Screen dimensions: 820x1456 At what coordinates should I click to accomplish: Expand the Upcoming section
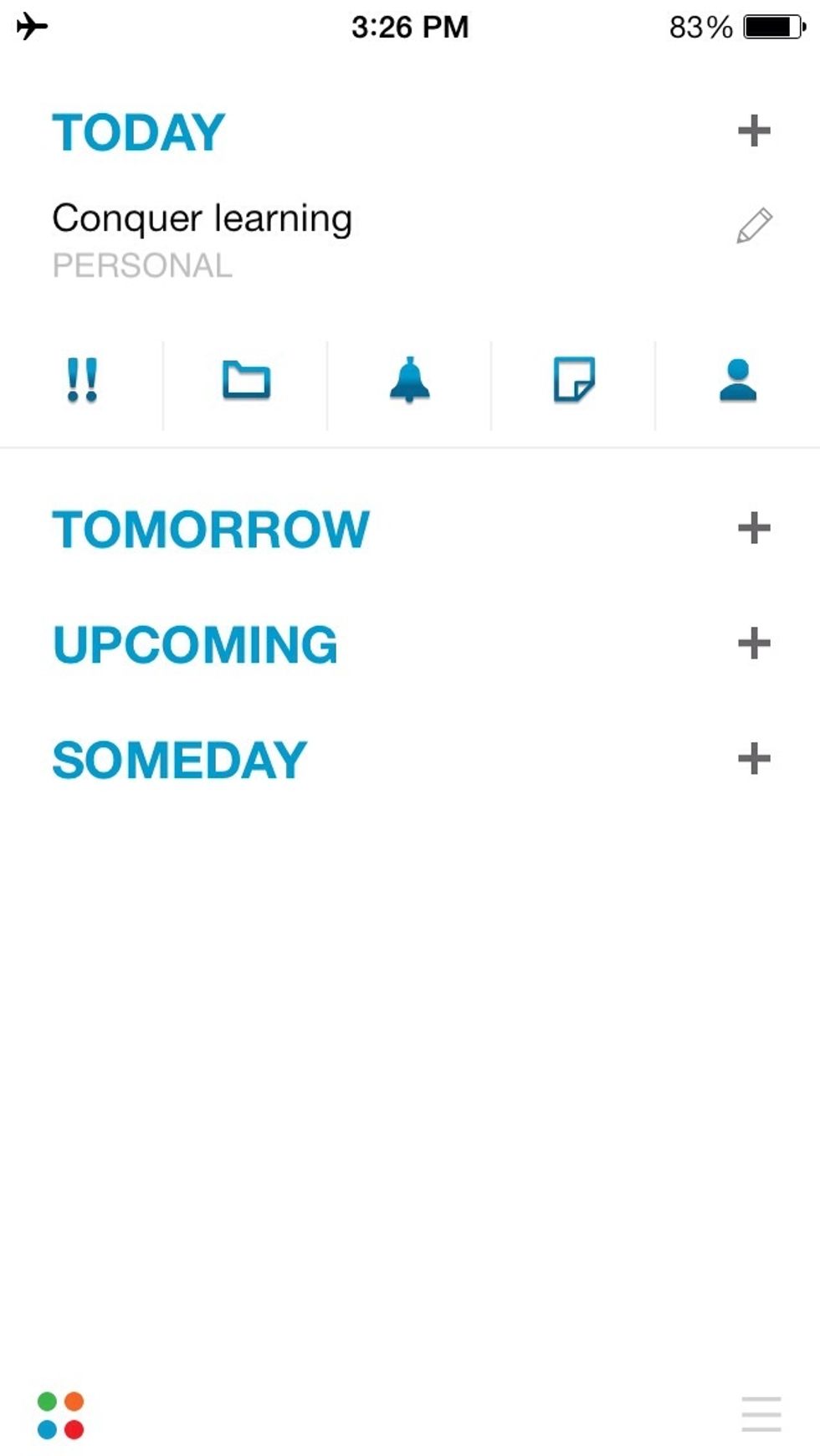point(195,645)
